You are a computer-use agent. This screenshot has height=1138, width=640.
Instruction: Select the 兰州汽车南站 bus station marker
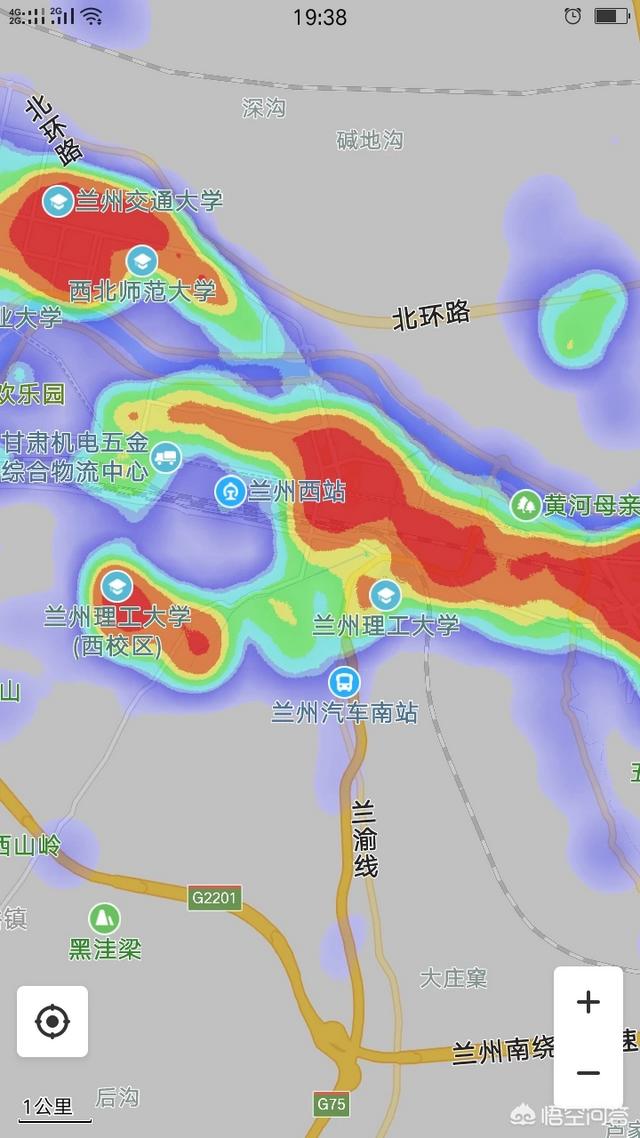coord(344,682)
